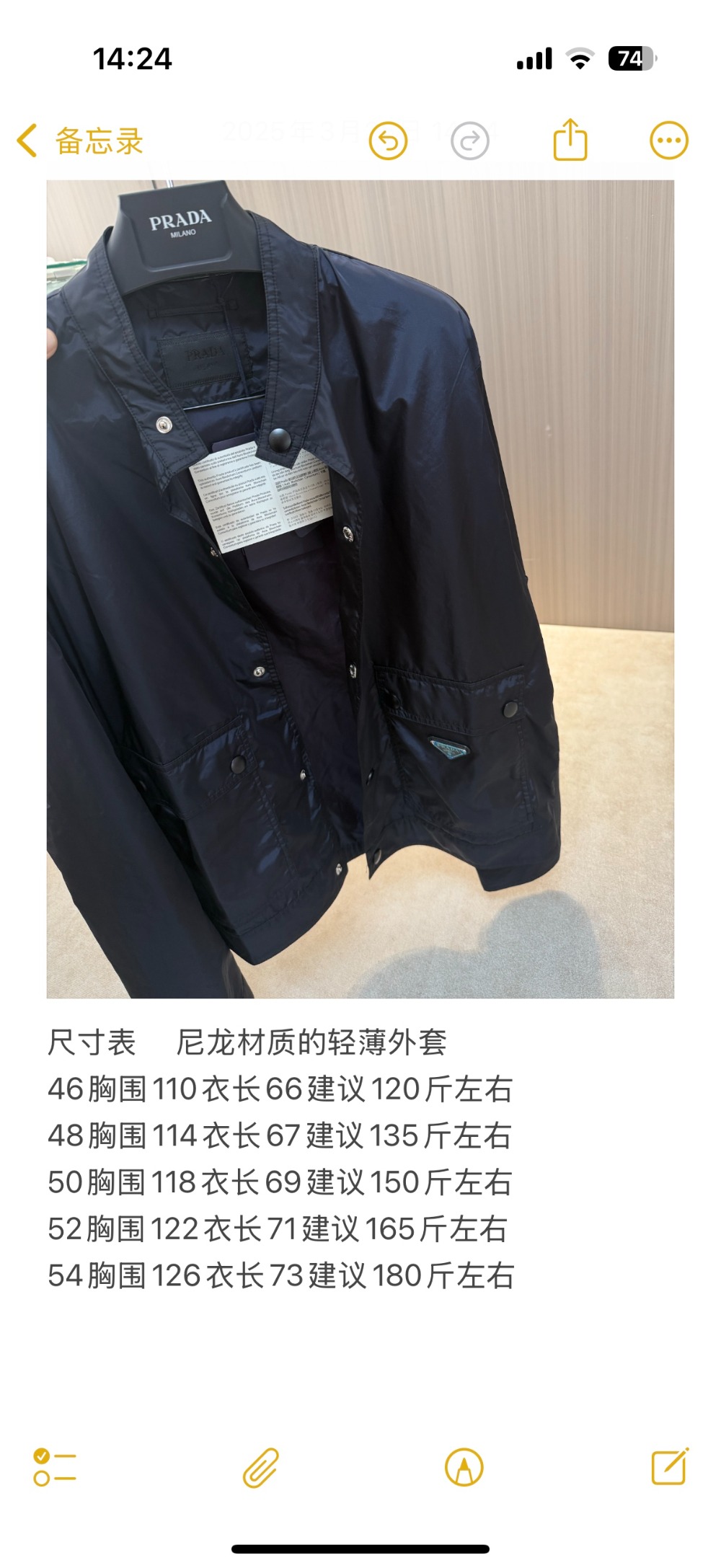Compose a new note

click(669, 1467)
